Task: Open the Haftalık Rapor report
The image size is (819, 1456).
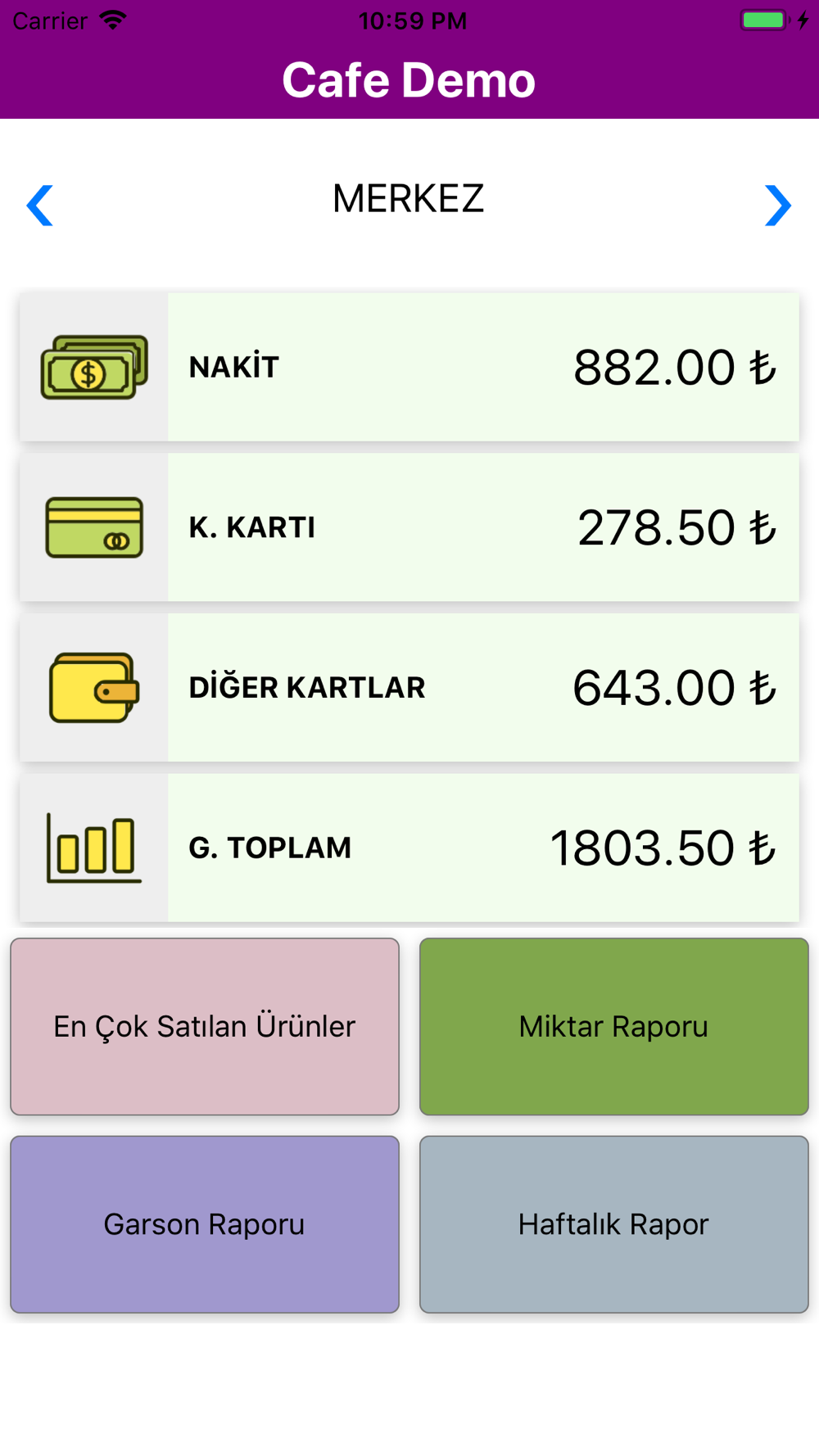Action: pos(614,1224)
